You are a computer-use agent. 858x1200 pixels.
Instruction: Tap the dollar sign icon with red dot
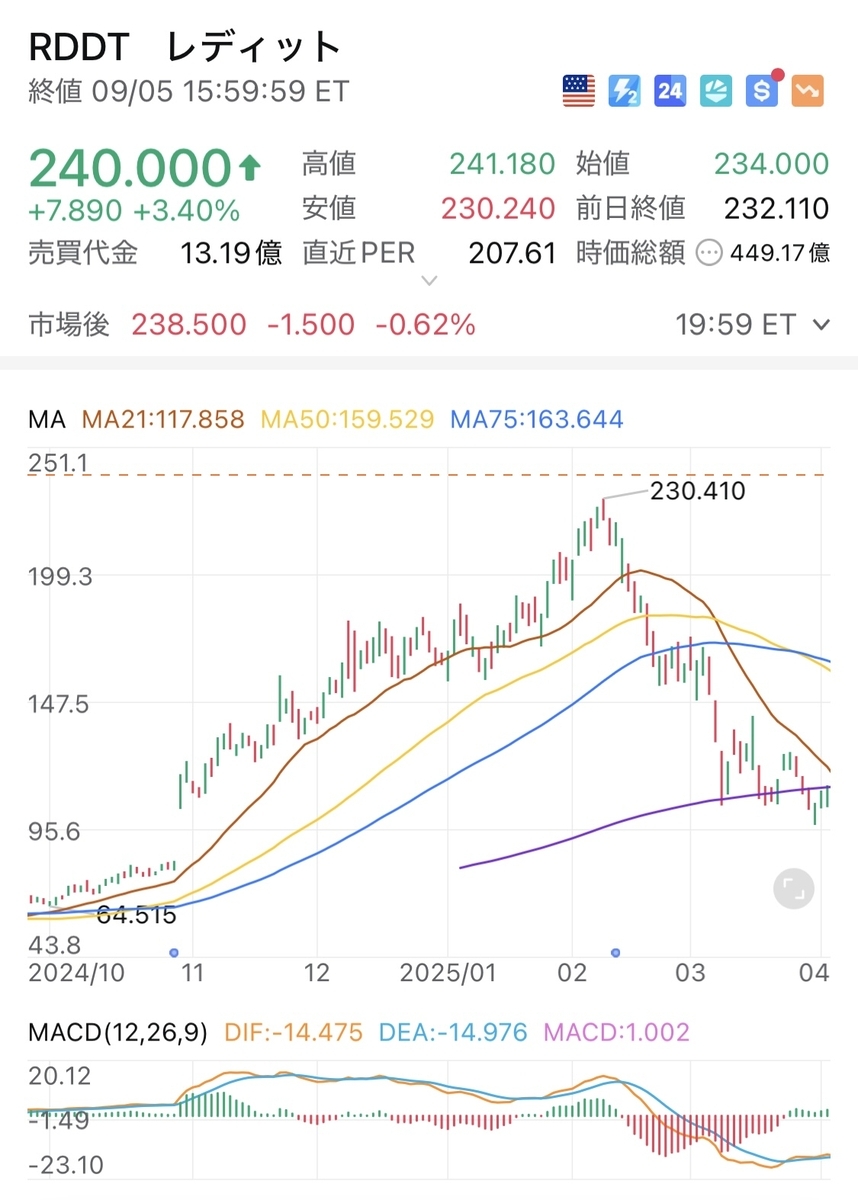pyautogui.click(x=763, y=90)
